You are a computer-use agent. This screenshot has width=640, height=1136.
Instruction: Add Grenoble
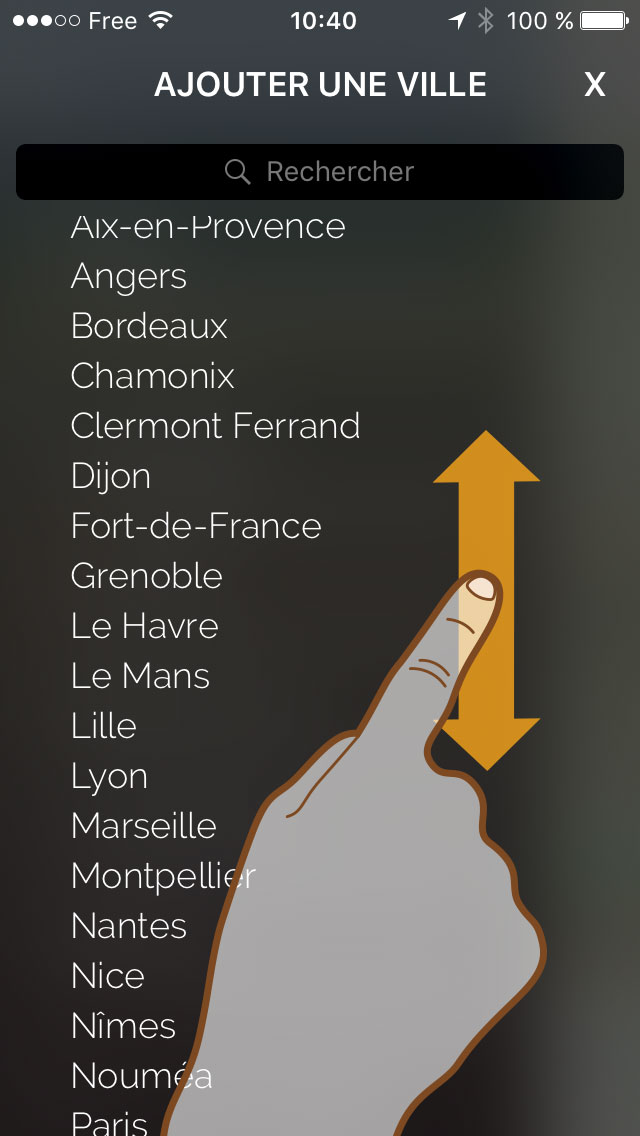coord(146,577)
